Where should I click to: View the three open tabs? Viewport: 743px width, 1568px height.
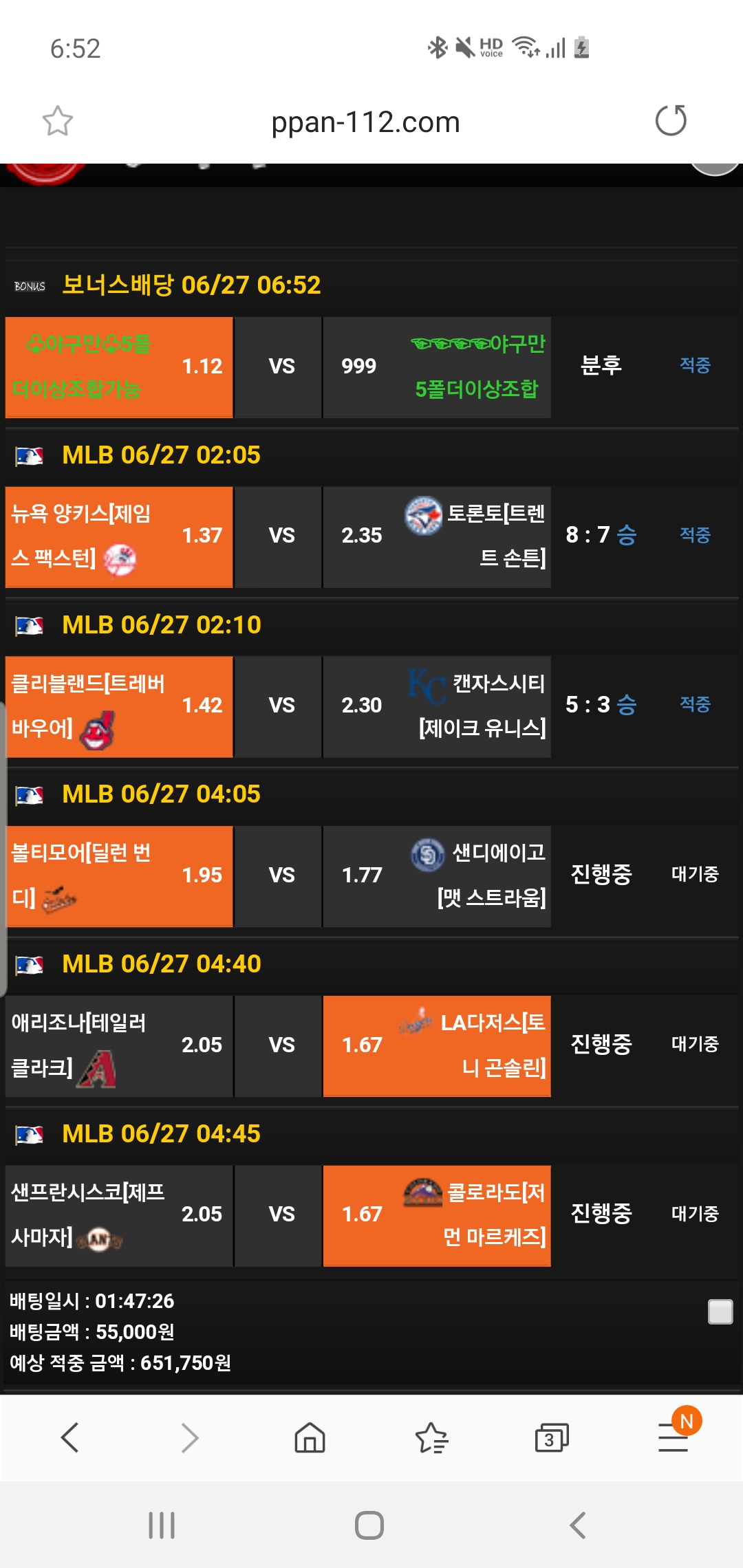(551, 1437)
